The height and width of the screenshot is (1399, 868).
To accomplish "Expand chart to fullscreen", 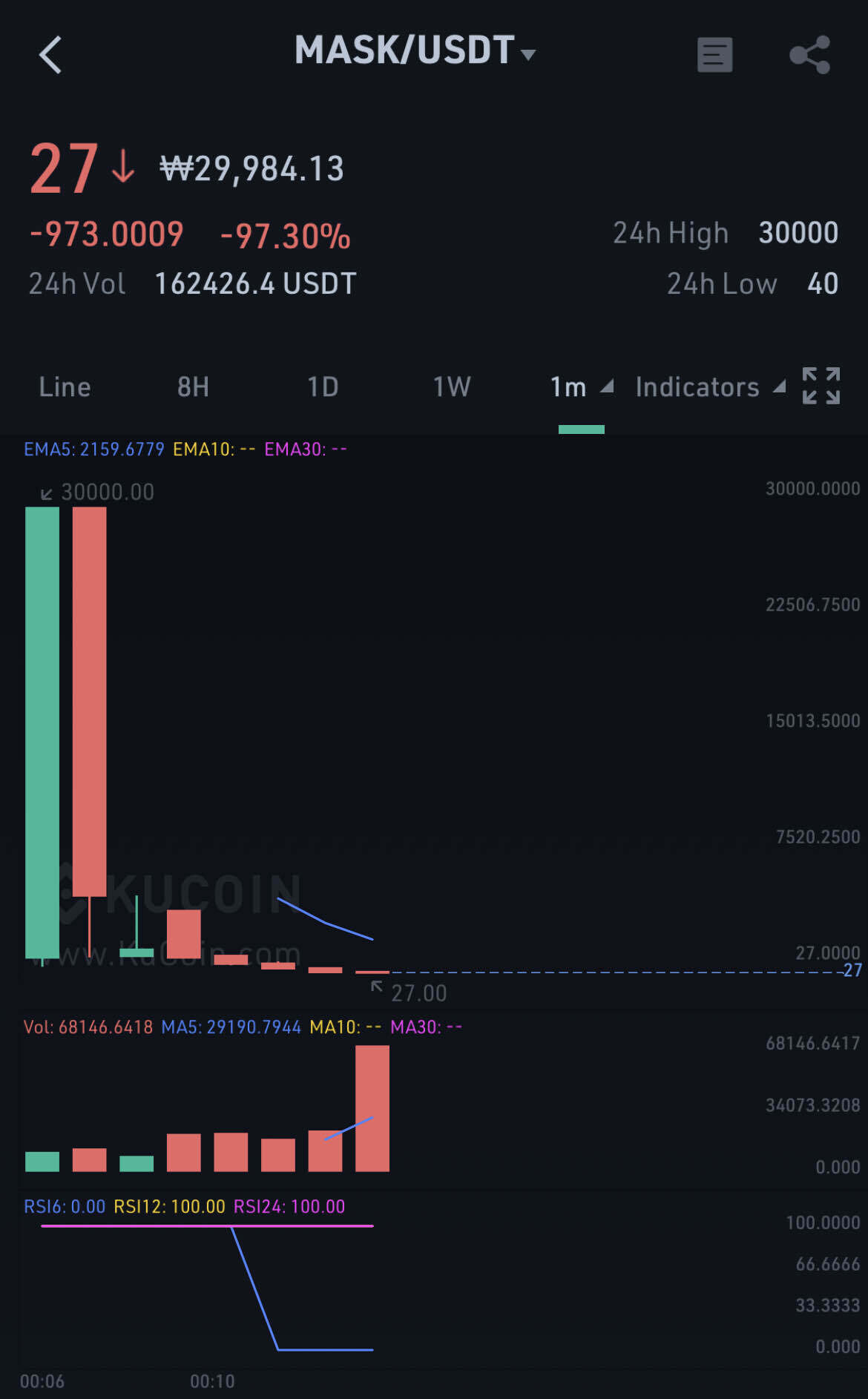I will point(821,386).
